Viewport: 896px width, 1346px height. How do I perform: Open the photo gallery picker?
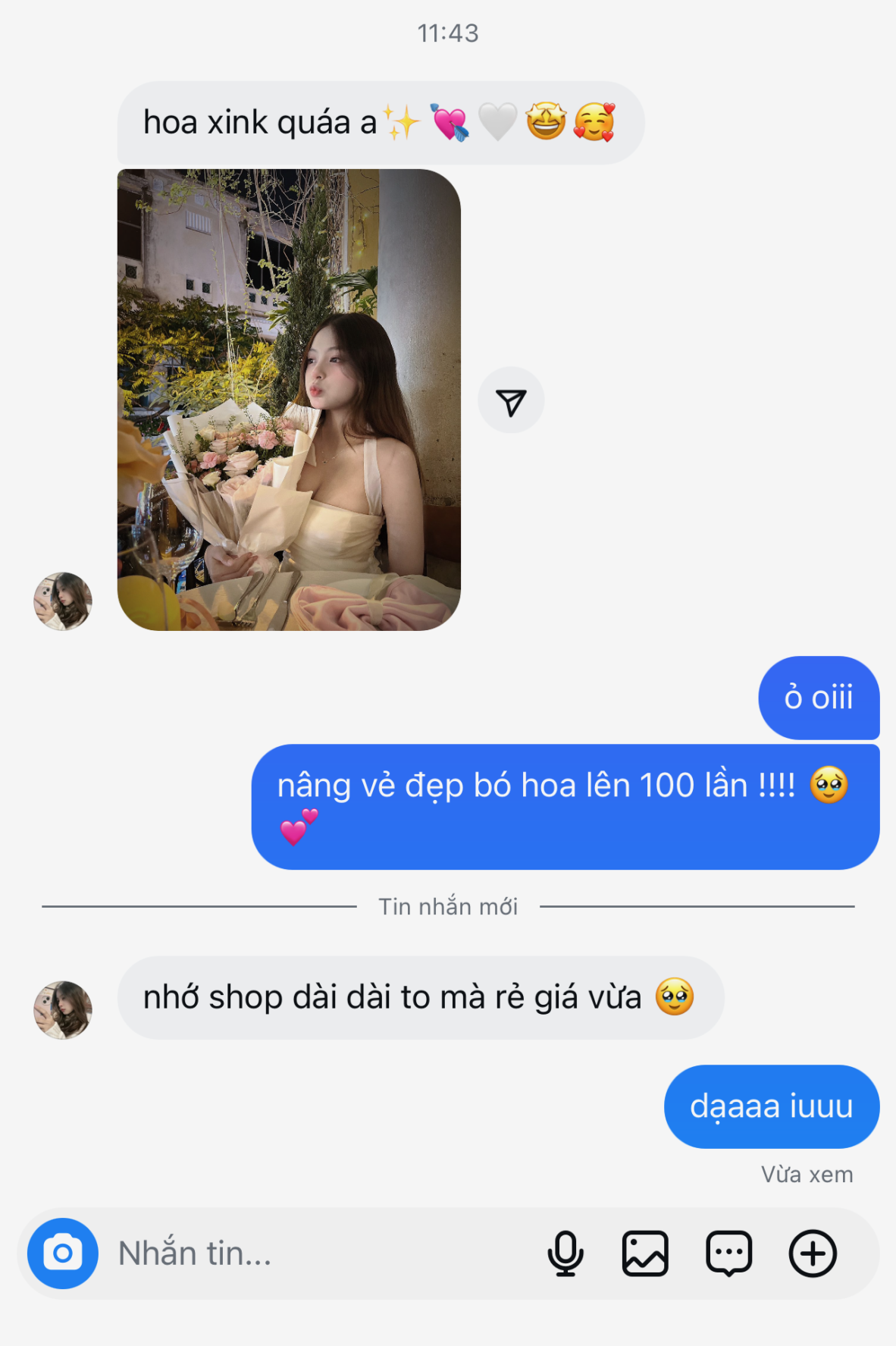pos(645,1253)
